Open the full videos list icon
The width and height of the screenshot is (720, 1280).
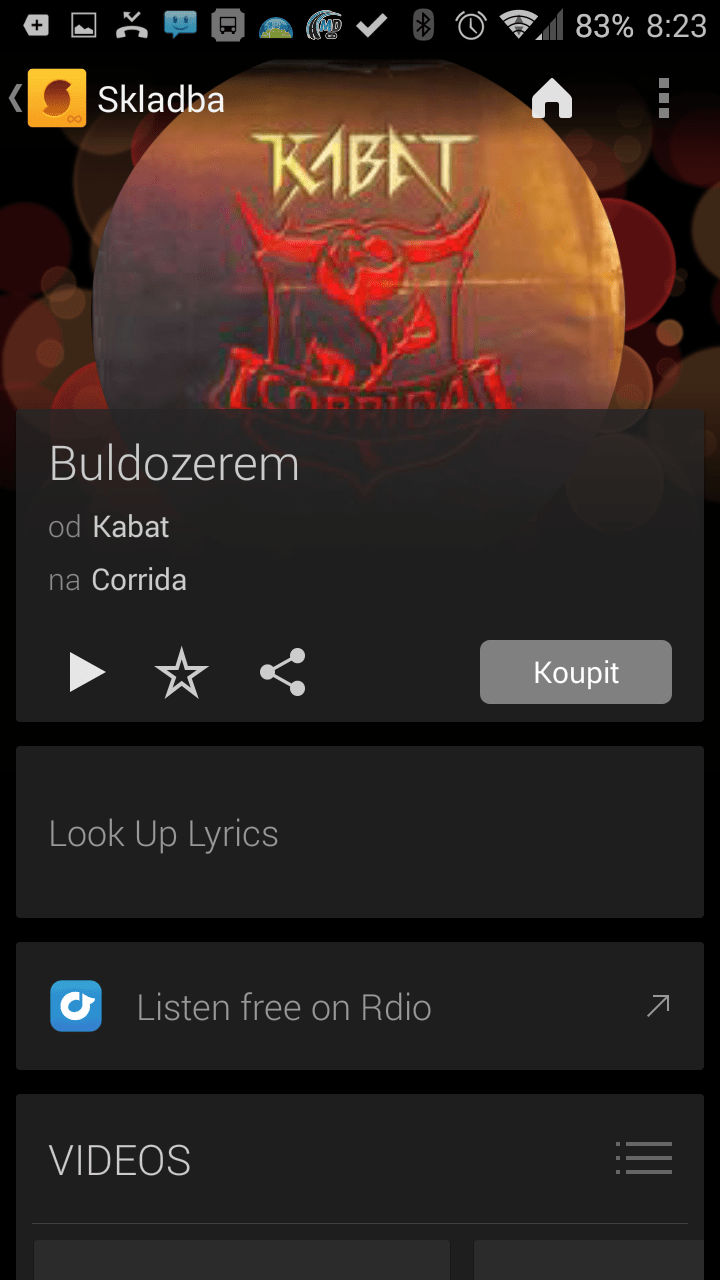coord(644,1158)
